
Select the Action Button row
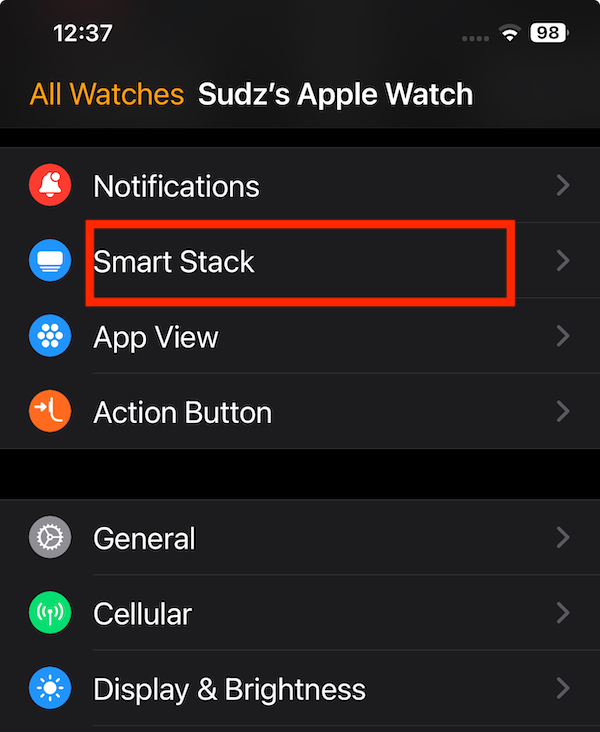click(300, 412)
